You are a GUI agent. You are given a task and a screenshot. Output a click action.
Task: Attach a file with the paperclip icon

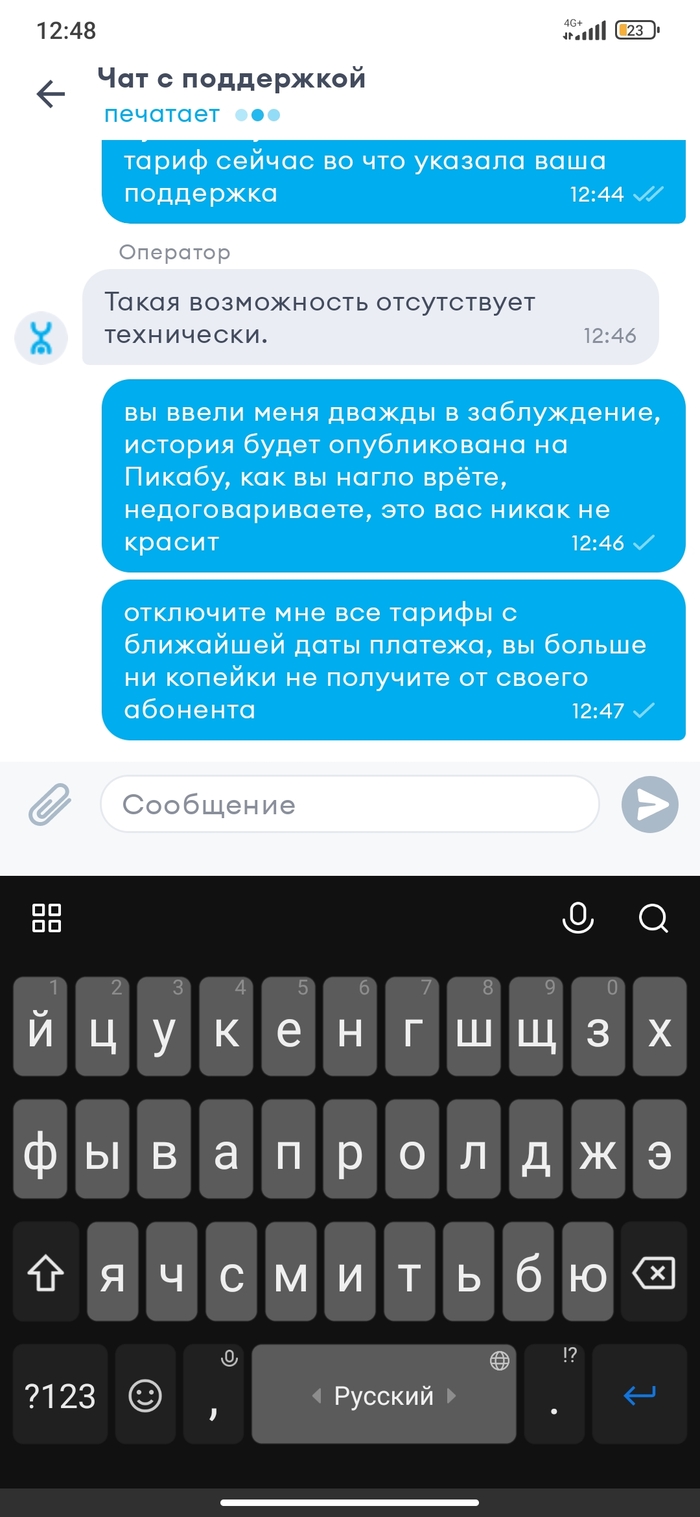click(x=49, y=804)
